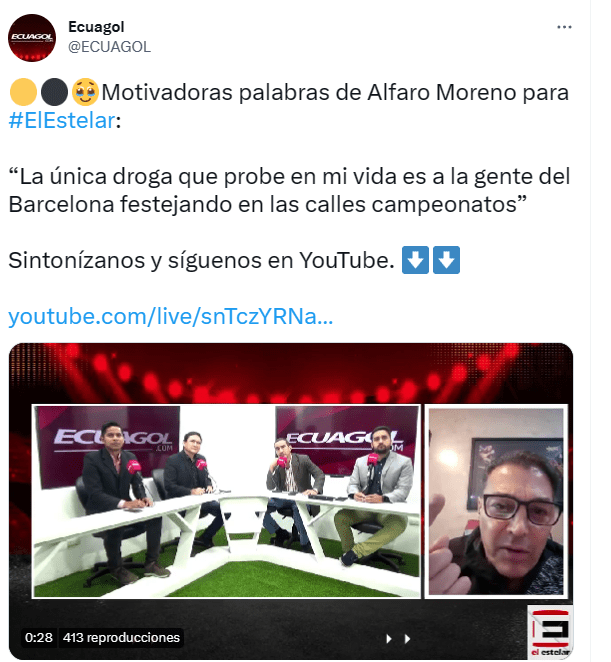The height and width of the screenshot is (662, 611).
Task: Open the #ElEstelar hashtag
Action: pyautogui.click(x=61, y=121)
